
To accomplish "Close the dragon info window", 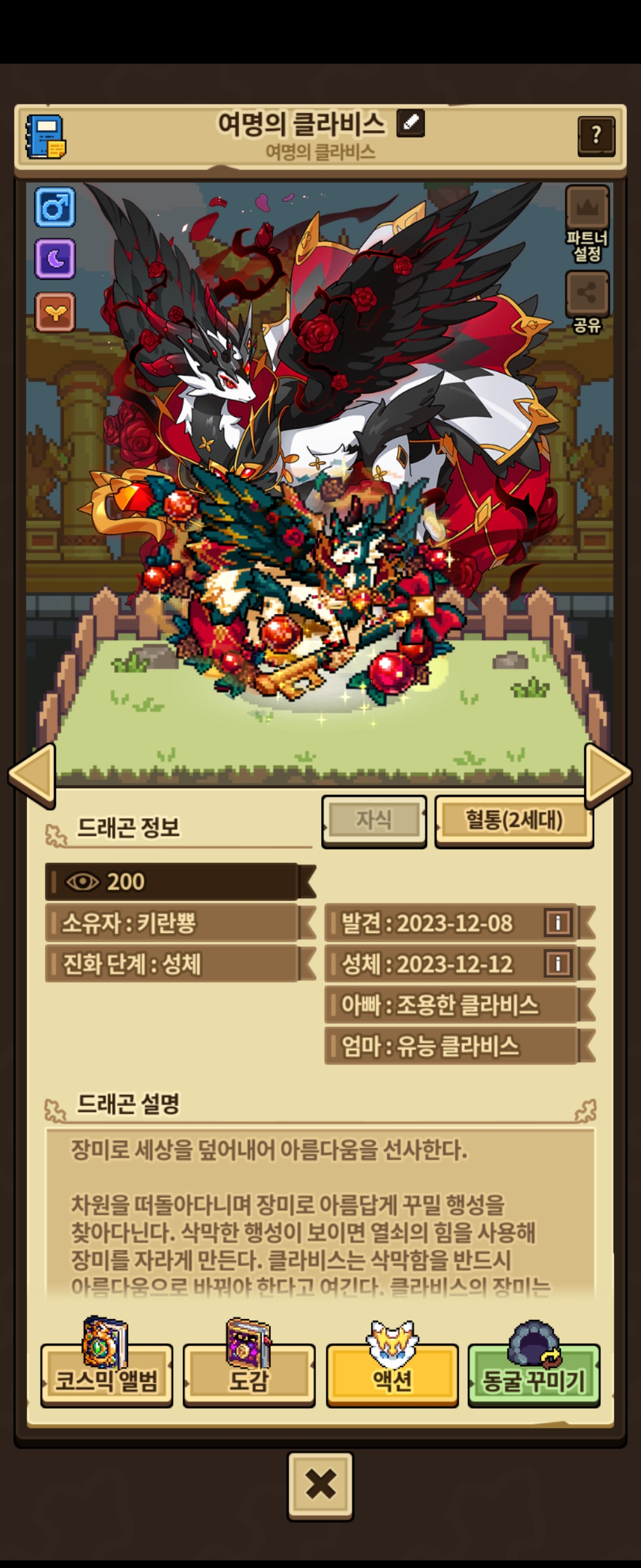I will (x=320, y=1485).
